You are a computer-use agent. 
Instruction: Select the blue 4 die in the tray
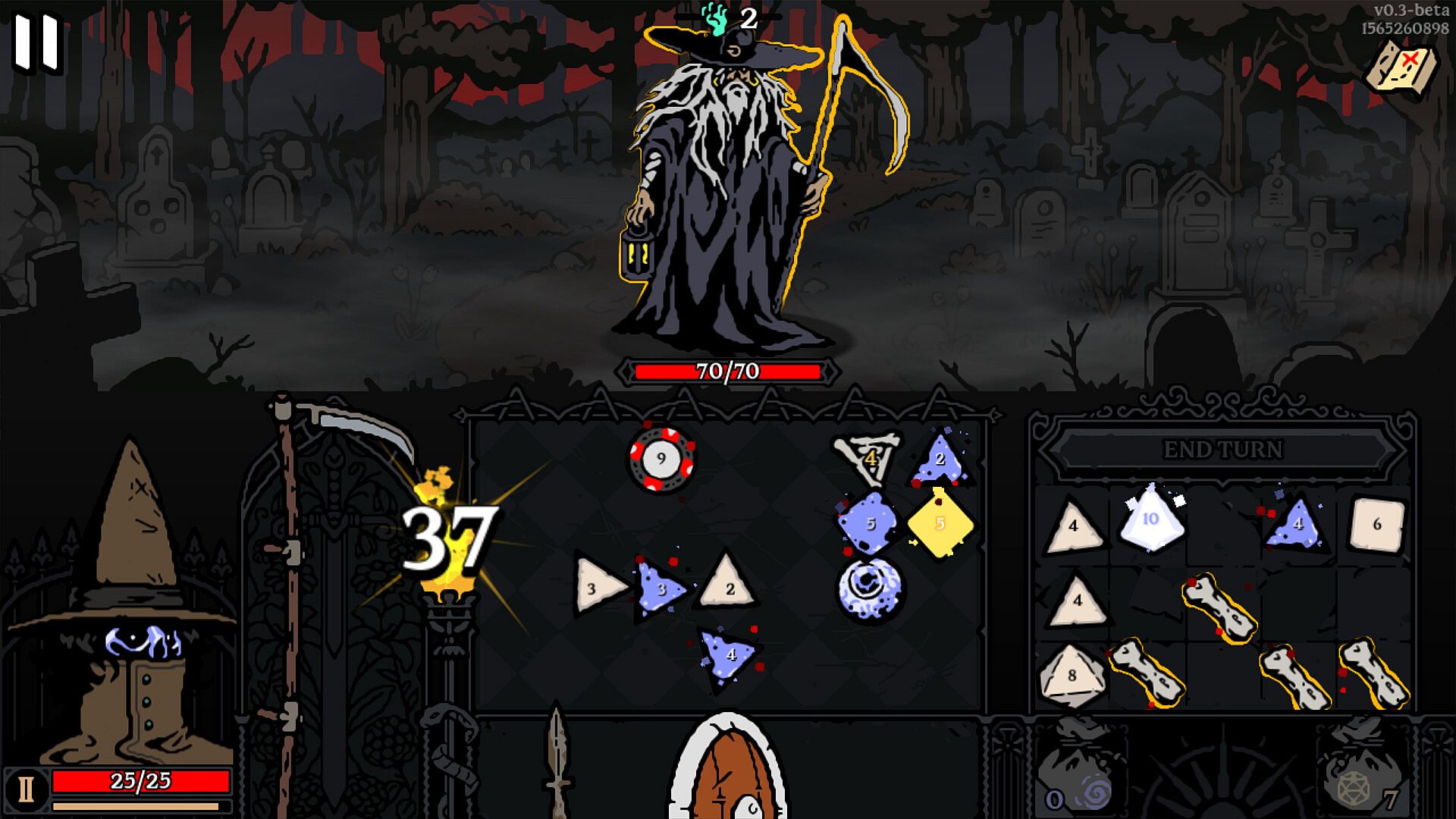click(x=1297, y=525)
